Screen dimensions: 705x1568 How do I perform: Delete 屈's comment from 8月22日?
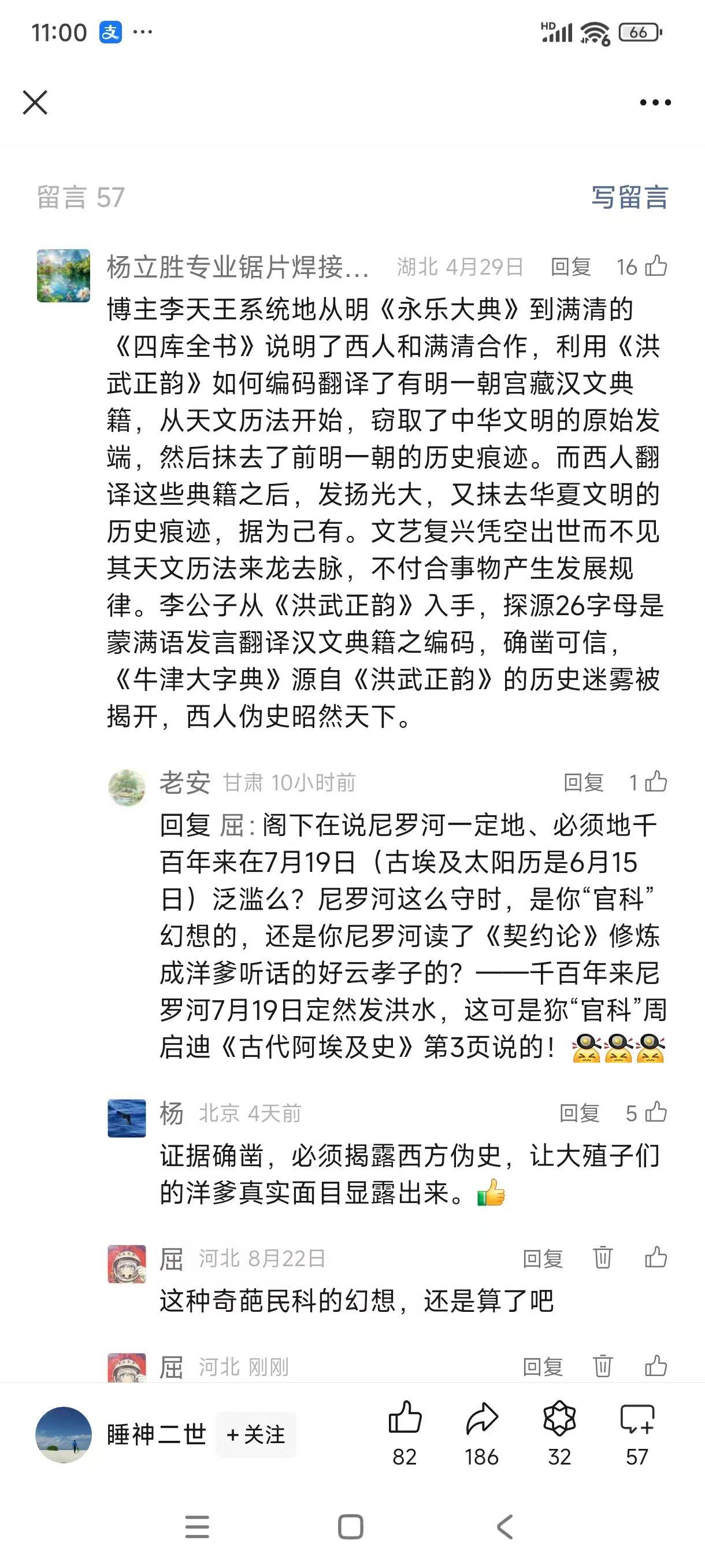point(603,1258)
